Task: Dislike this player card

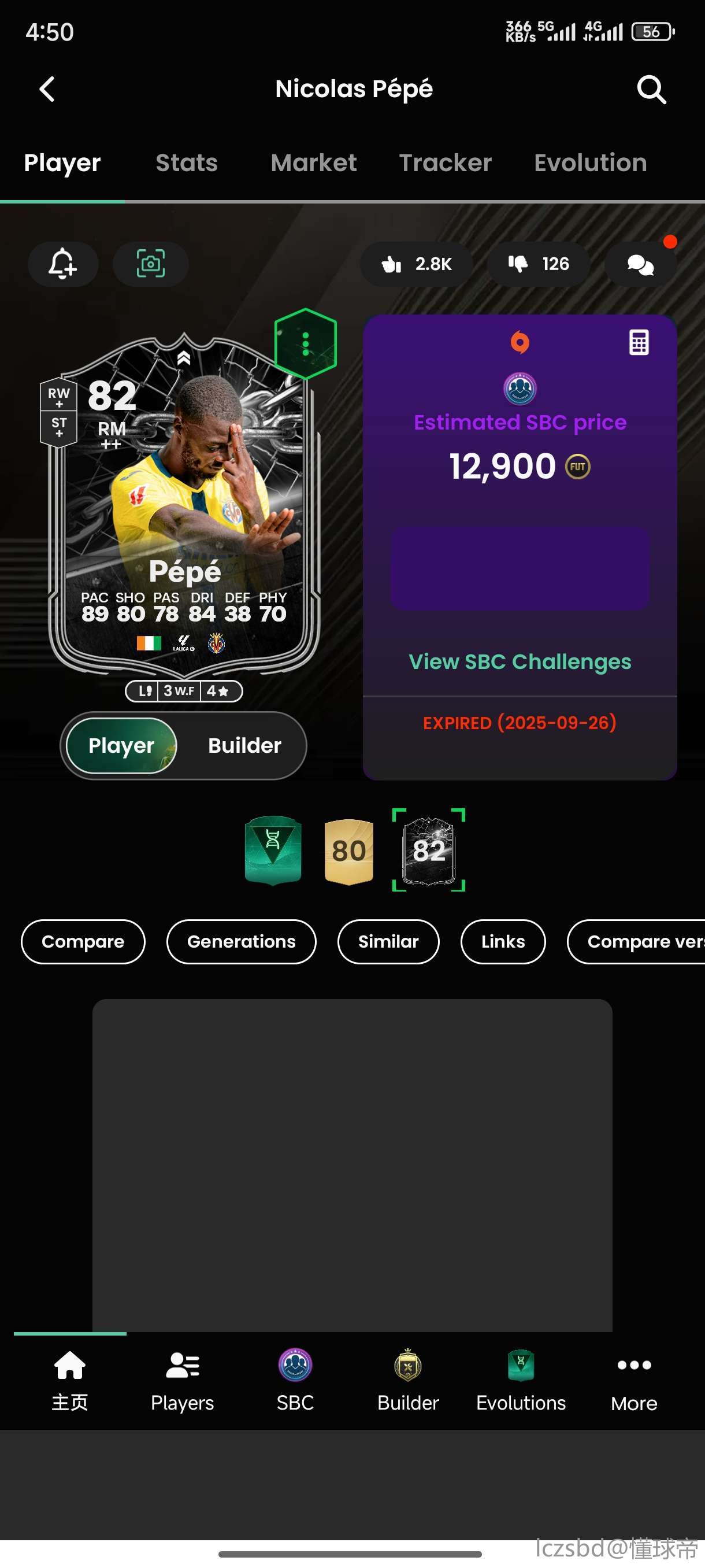Action: pyautogui.click(x=539, y=264)
